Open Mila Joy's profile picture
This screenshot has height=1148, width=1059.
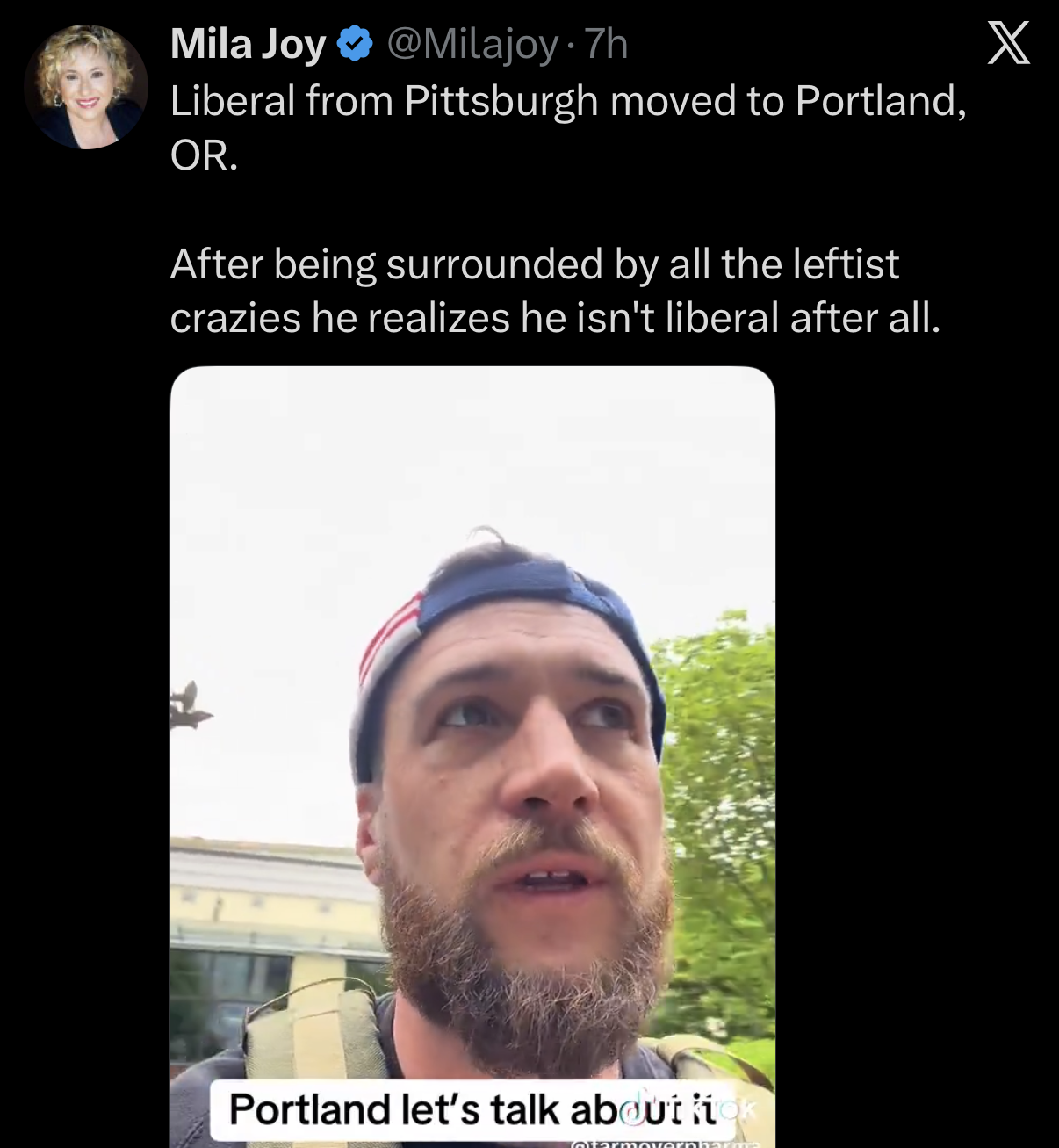(86, 86)
